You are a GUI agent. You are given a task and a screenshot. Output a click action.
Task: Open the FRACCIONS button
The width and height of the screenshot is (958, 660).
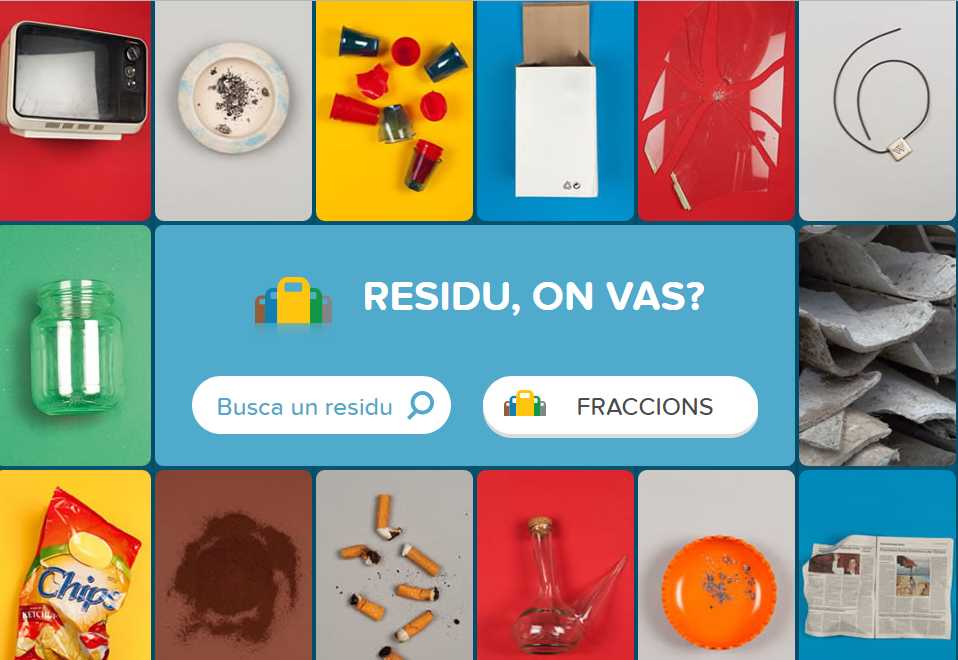tap(620, 406)
